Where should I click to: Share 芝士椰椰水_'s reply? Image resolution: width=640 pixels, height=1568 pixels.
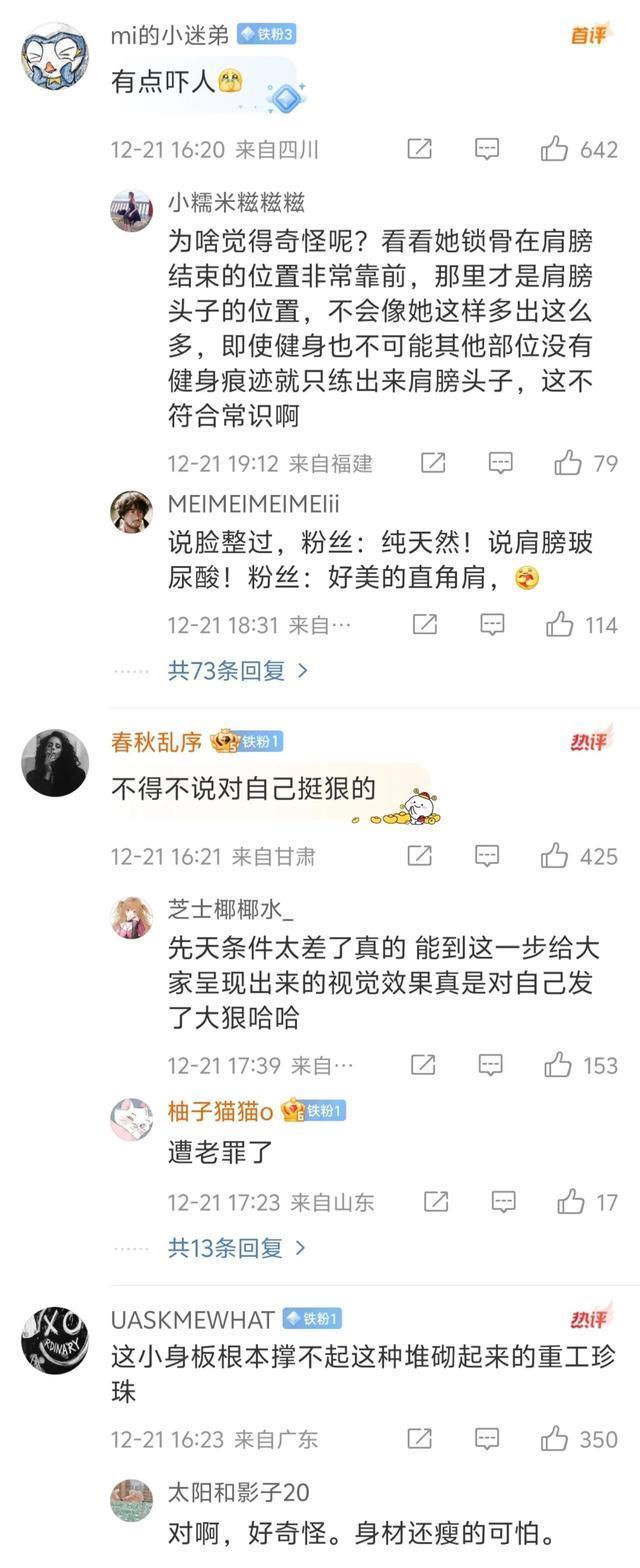click(x=422, y=1065)
